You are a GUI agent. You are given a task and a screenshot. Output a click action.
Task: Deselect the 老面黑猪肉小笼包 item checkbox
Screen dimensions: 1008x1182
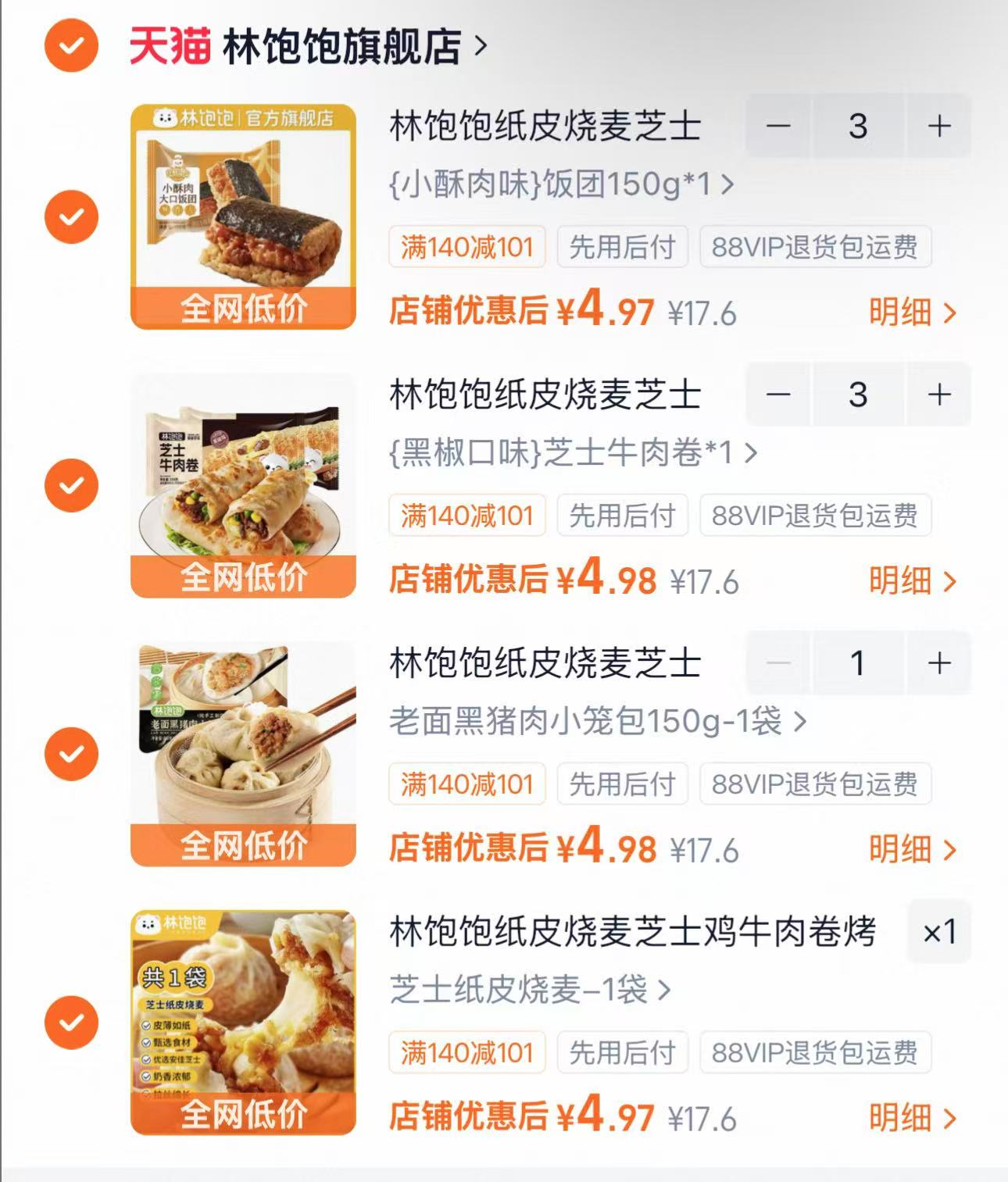point(71,754)
